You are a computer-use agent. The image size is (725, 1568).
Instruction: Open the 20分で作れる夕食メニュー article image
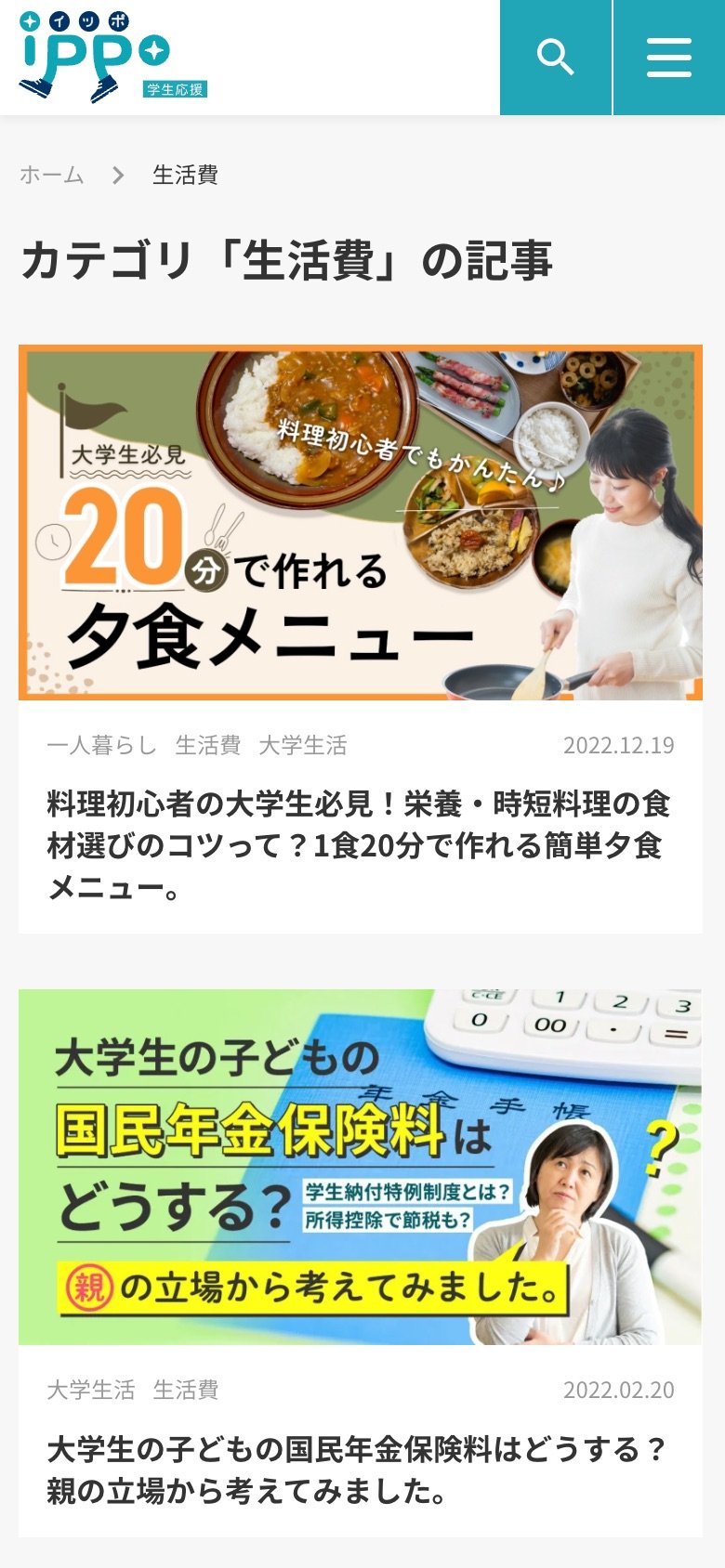(x=361, y=523)
